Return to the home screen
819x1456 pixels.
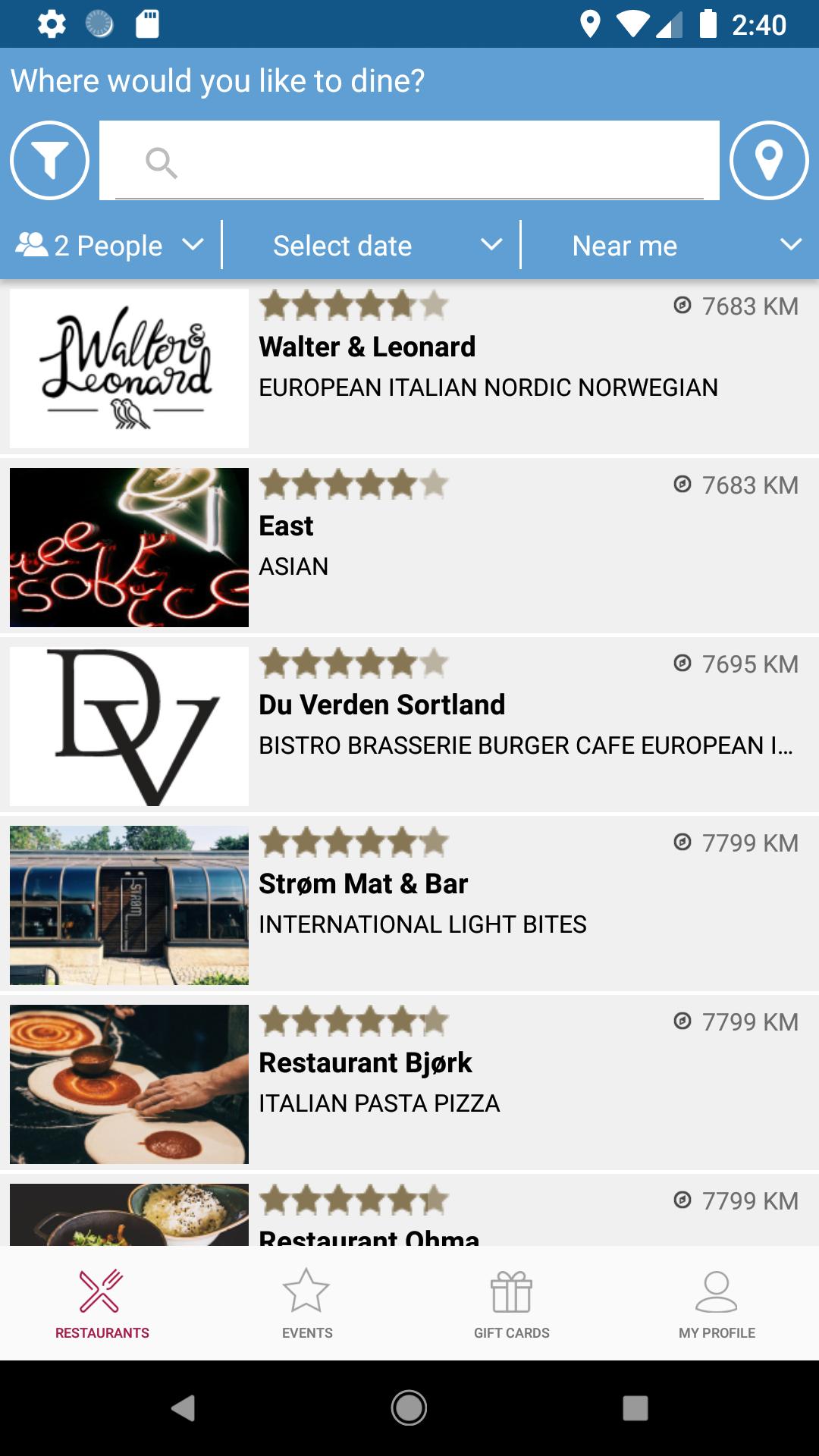click(x=409, y=1408)
